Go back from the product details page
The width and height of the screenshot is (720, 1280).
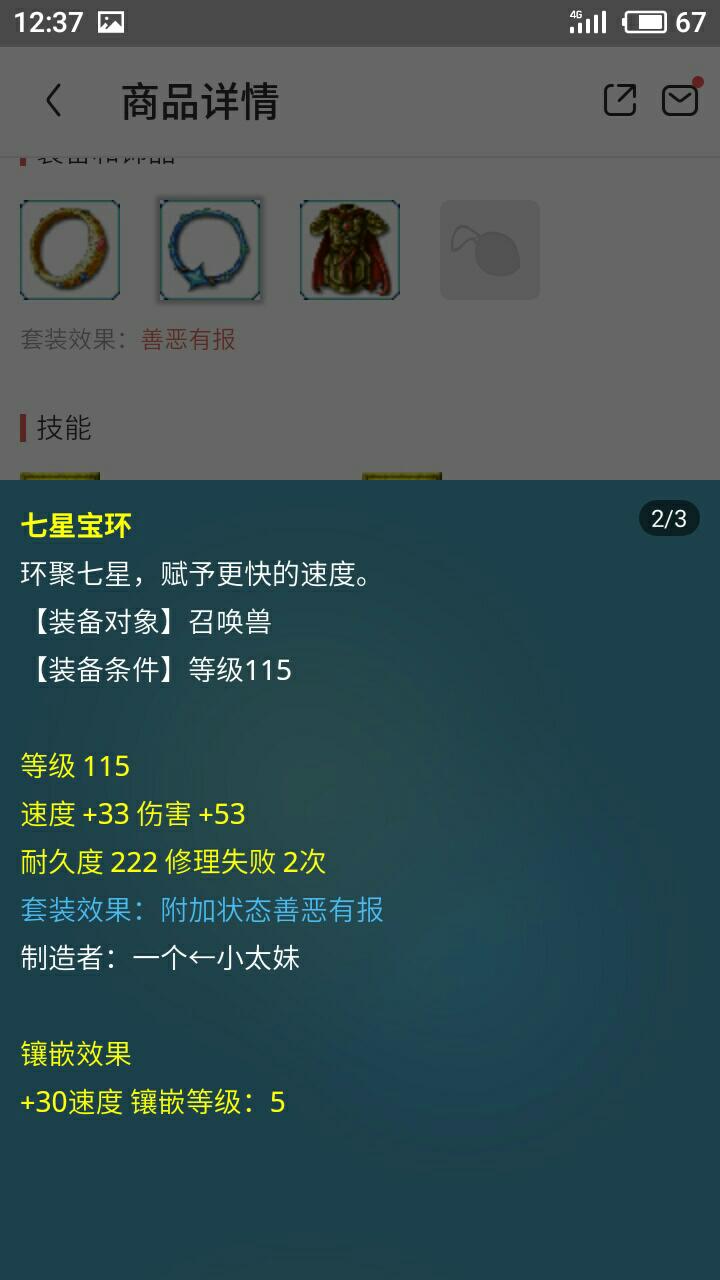tap(54, 101)
